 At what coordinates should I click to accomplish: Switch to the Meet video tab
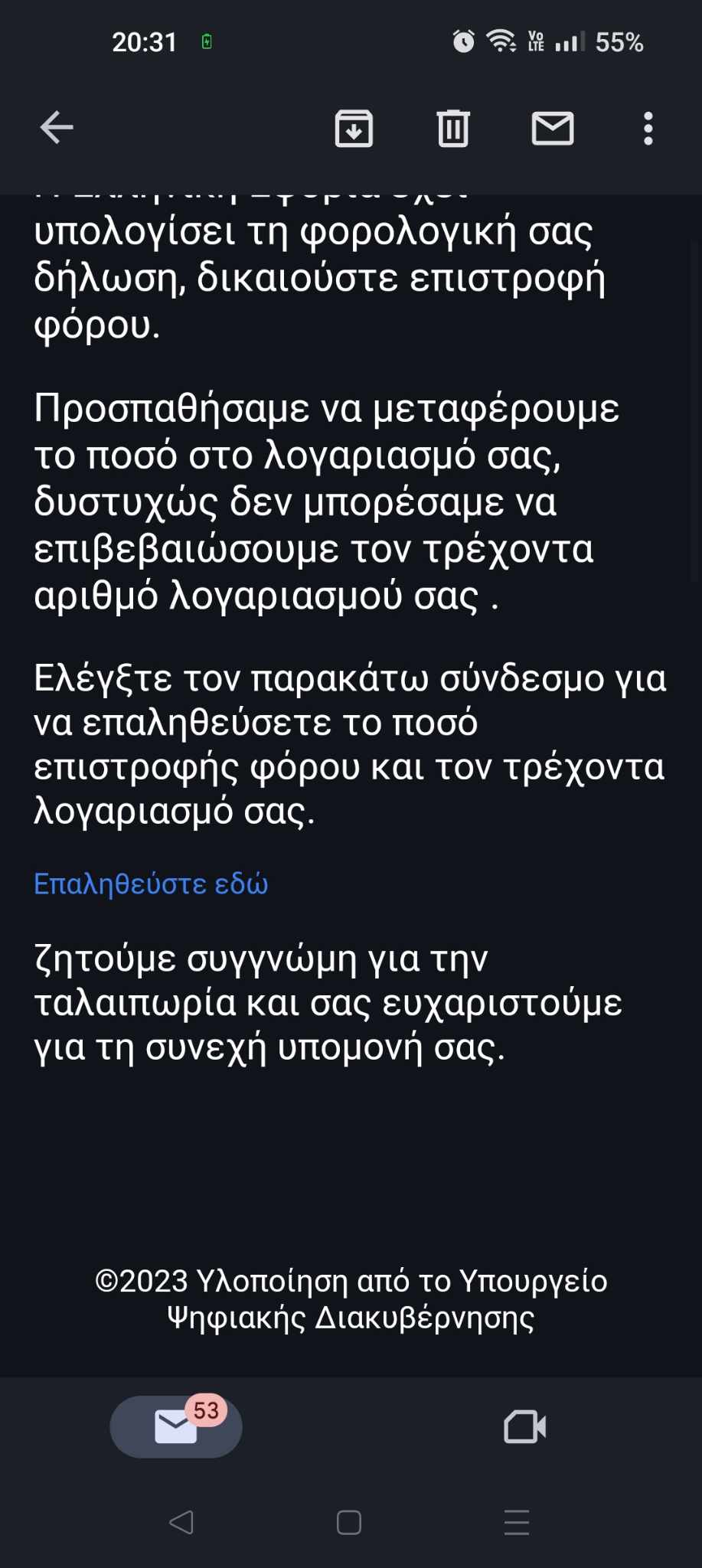coord(525,1426)
